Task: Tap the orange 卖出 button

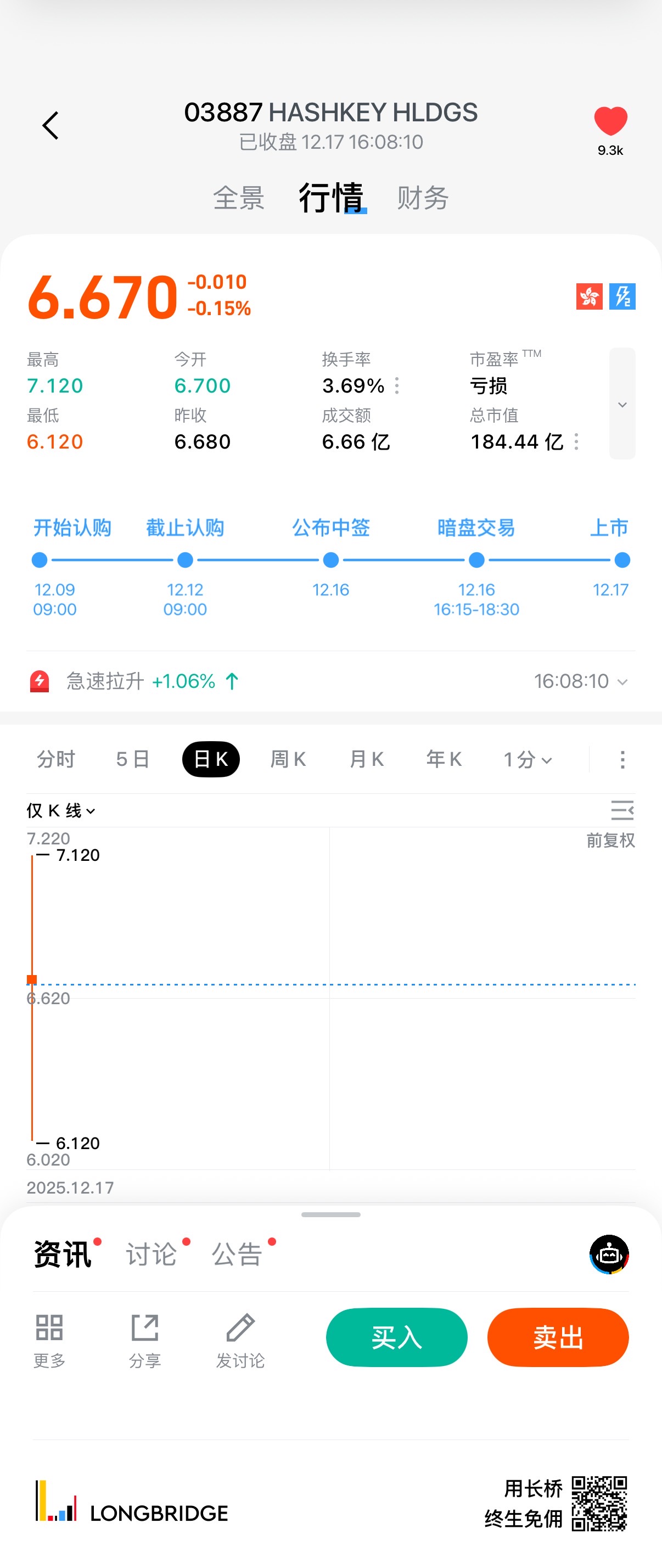Action: click(557, 1337)
